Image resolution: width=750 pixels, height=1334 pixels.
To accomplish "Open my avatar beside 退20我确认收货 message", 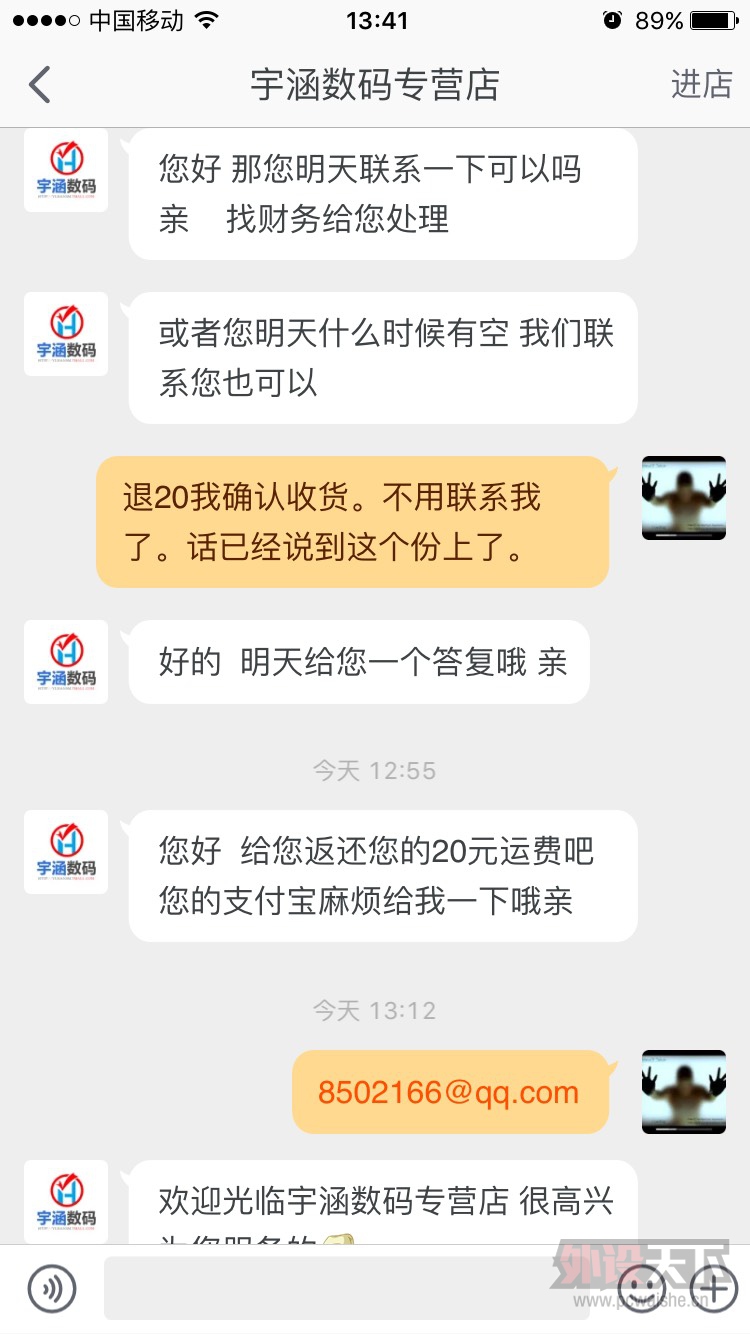I will click(x=684, y=498).
